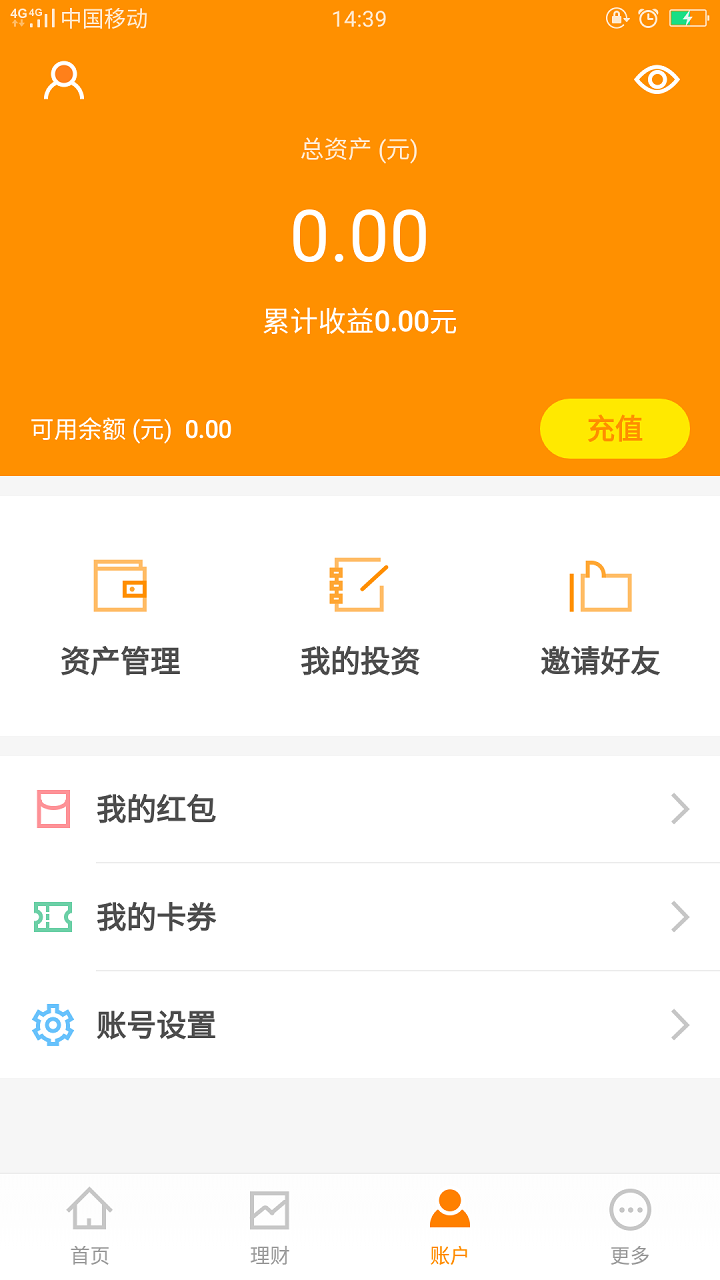Switch to the 更多 more tab

630,1227
